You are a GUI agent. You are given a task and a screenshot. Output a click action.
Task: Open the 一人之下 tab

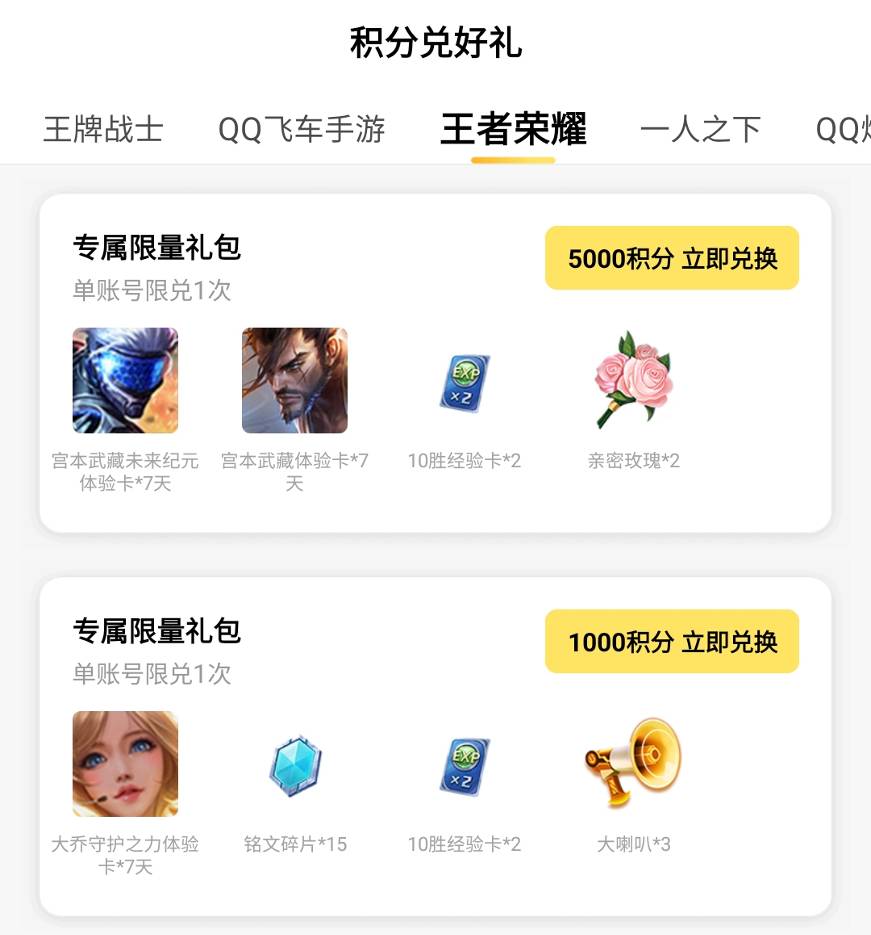[x=700, y=129]
